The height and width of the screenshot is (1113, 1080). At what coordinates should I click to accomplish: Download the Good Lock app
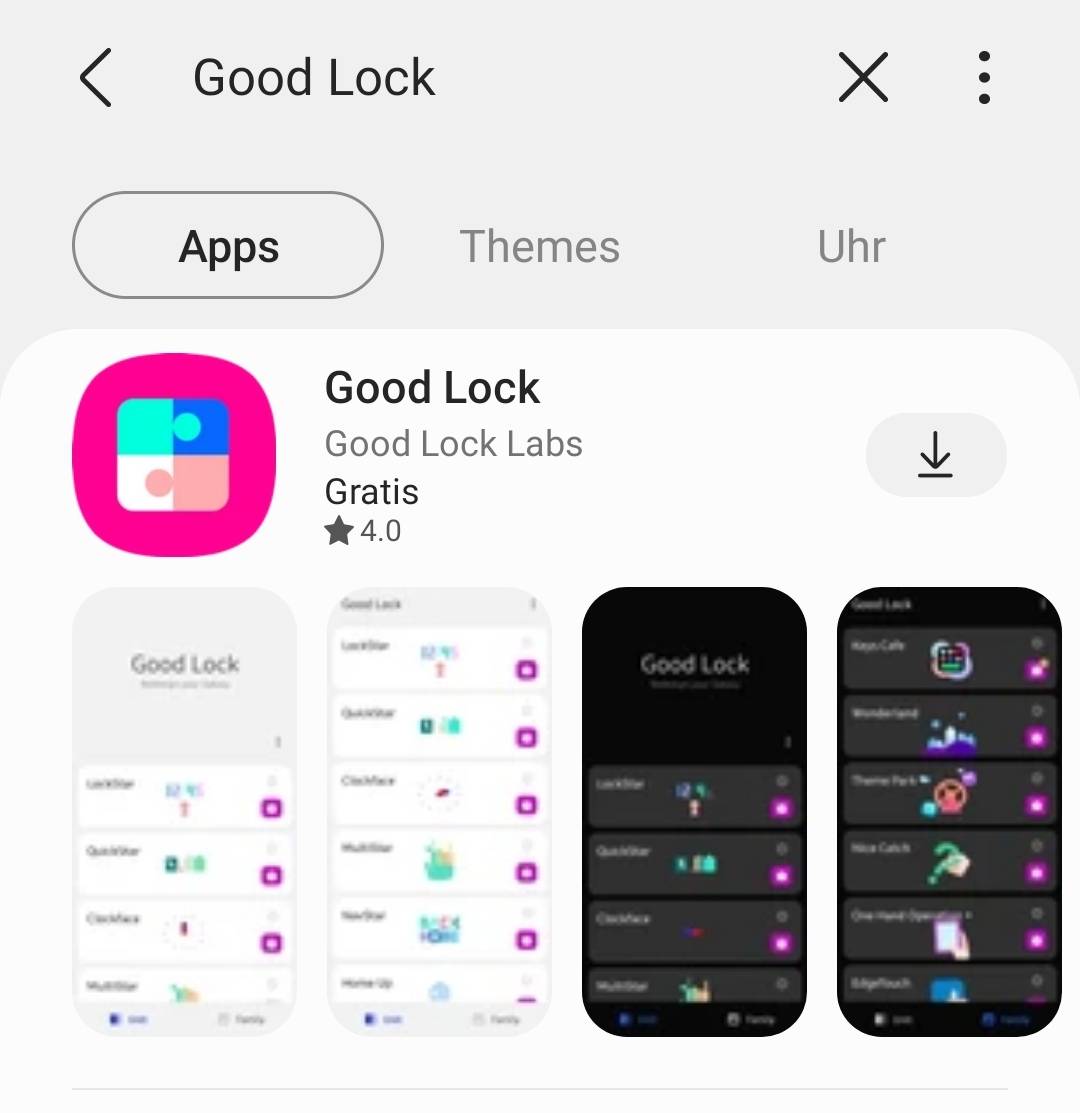point(935,455)
